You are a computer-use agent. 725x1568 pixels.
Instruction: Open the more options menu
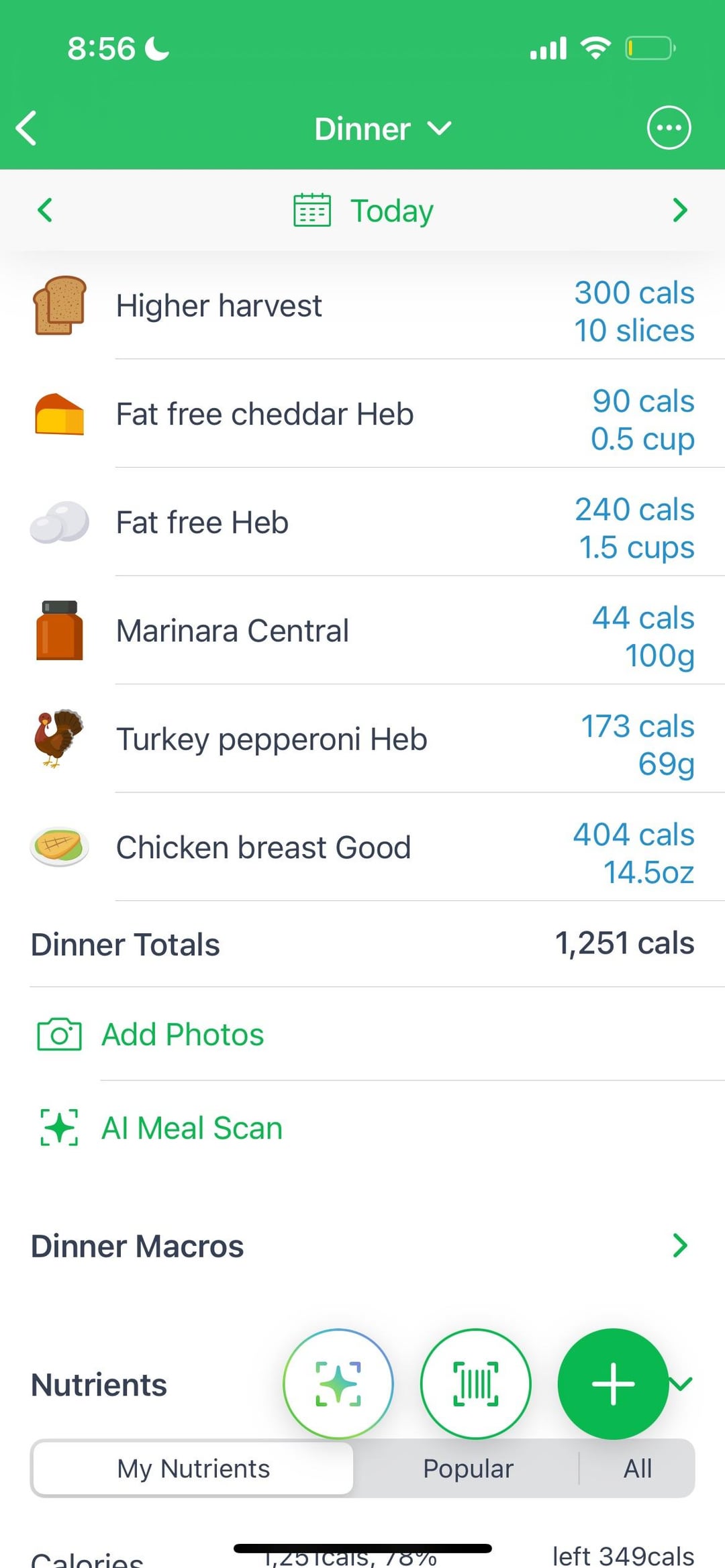pos(669,127)
